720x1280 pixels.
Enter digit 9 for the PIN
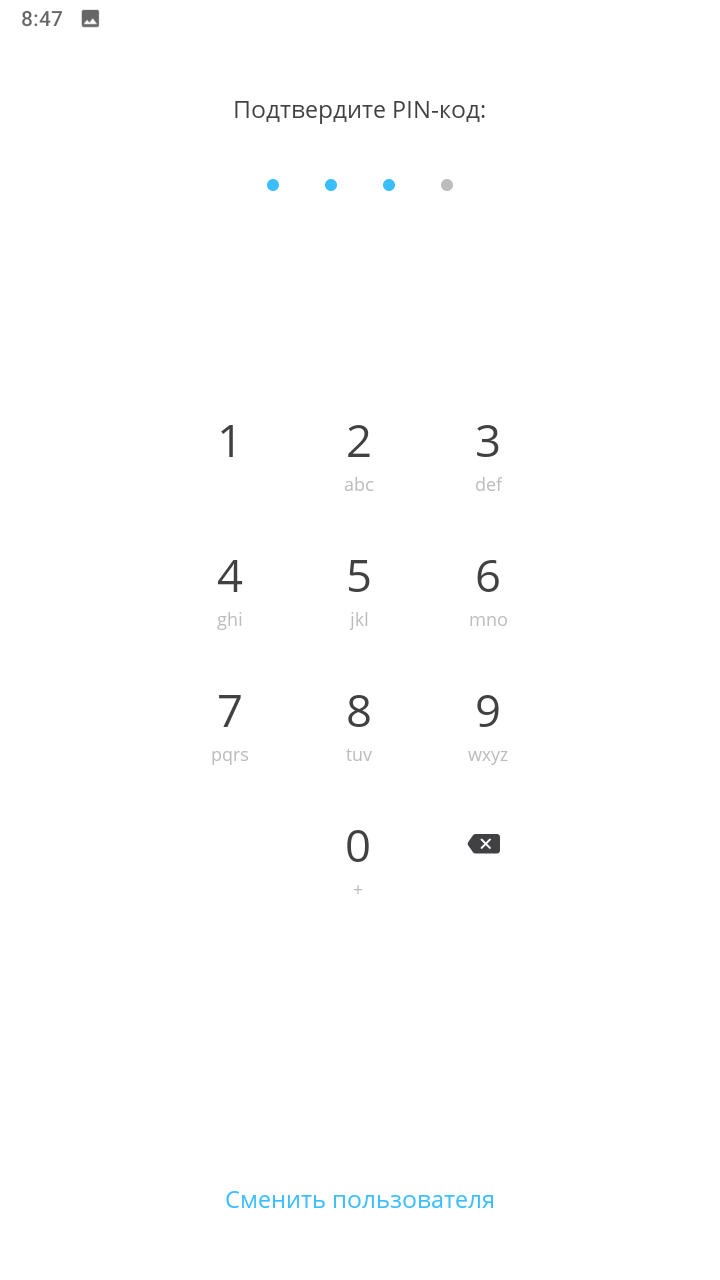point(488,725)
